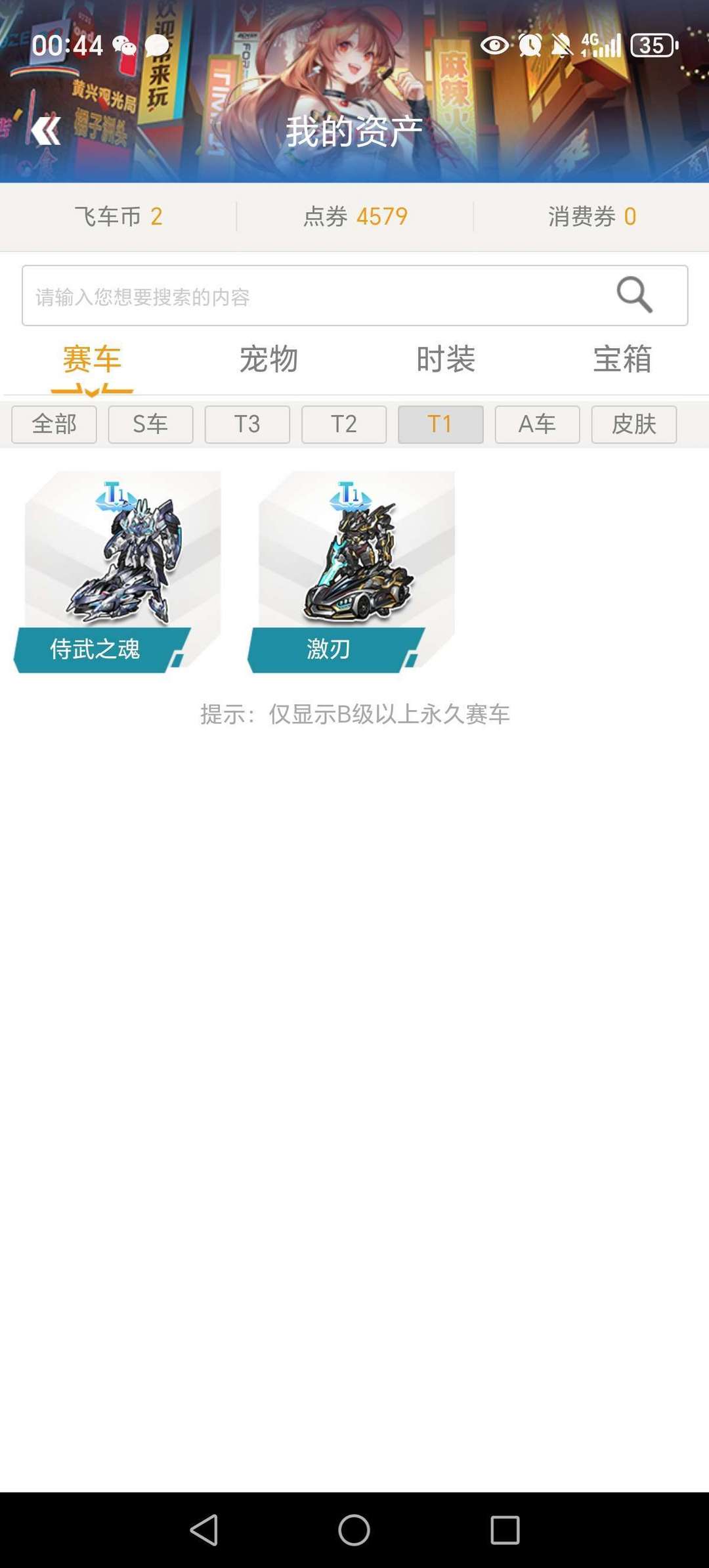This screenshot has height=1568, width=709.
Task: Switch to the 时装 tab
Action: click(446, 359)
